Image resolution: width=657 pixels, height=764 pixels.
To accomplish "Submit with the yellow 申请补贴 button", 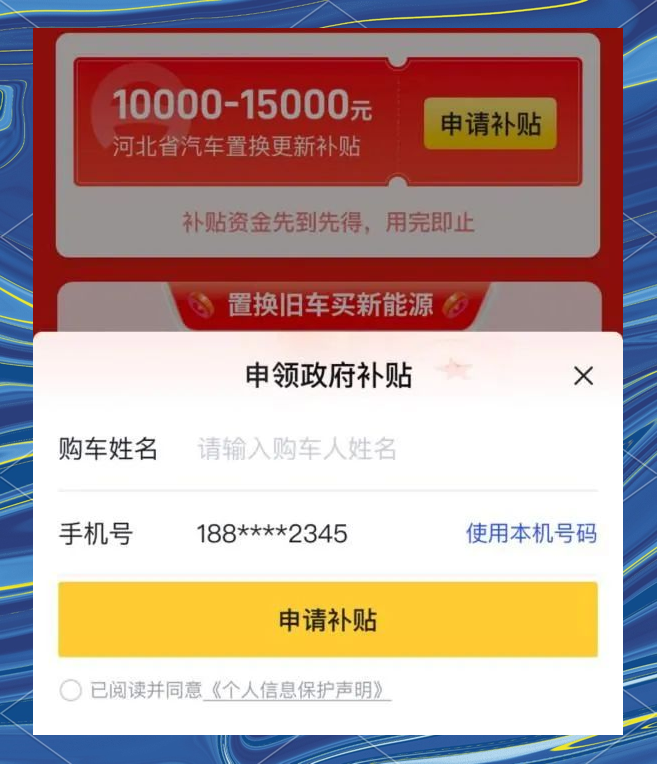I will coord(327,620).
